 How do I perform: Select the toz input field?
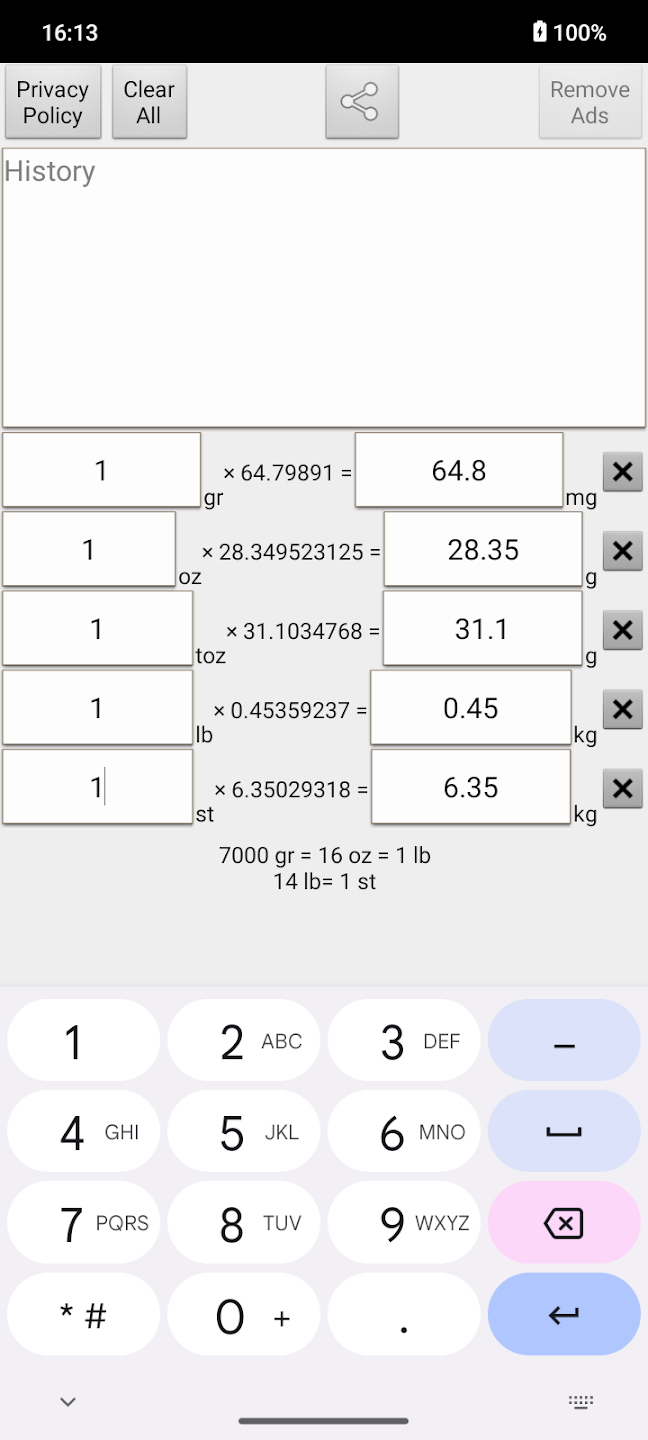click(x=97, y=628)
